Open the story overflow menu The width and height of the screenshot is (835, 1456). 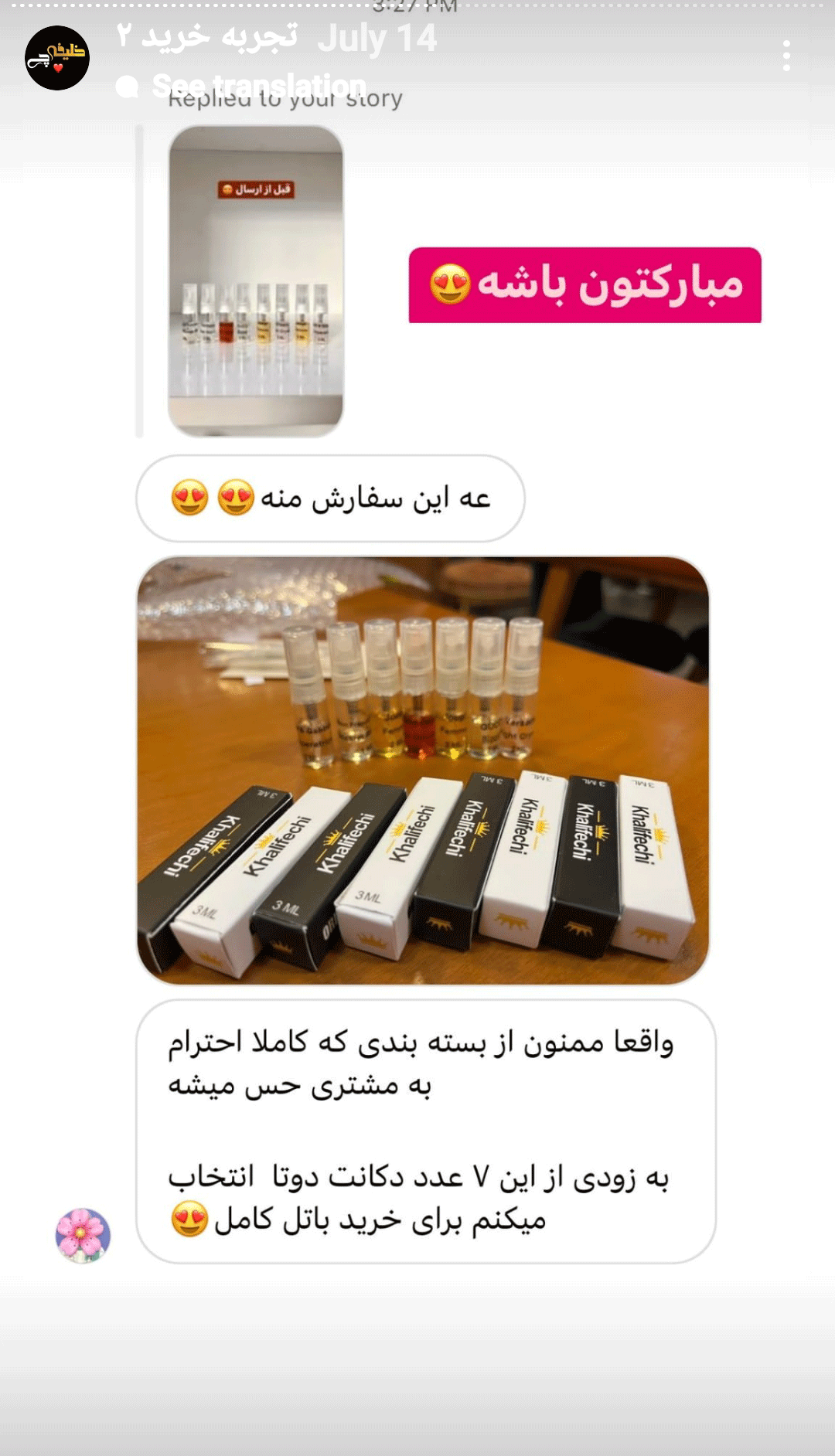(x=786, y=56)
